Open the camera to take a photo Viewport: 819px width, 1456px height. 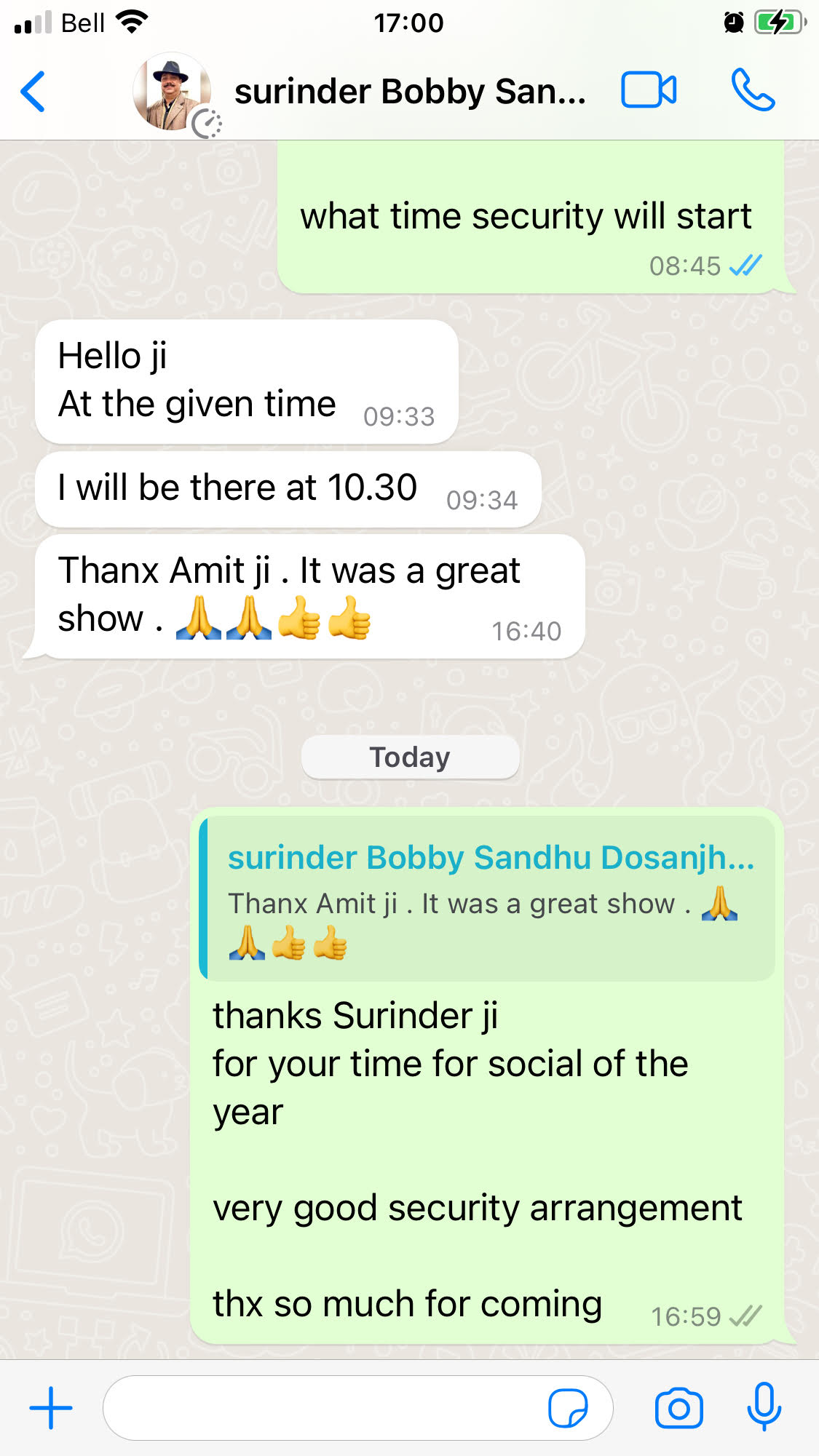click(678, 1408)
